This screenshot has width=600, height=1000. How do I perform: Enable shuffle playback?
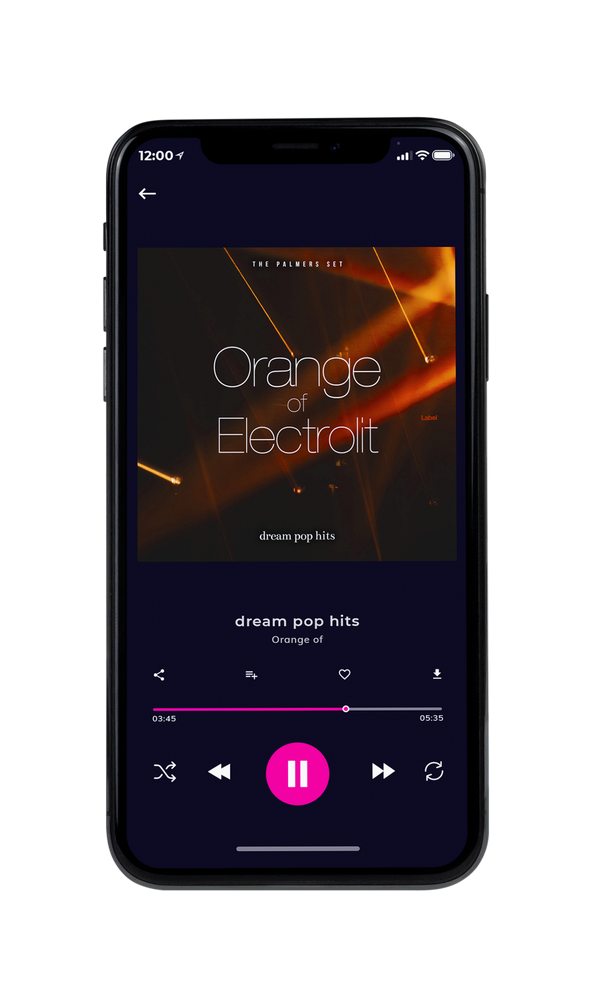click(x=165, y=772)
